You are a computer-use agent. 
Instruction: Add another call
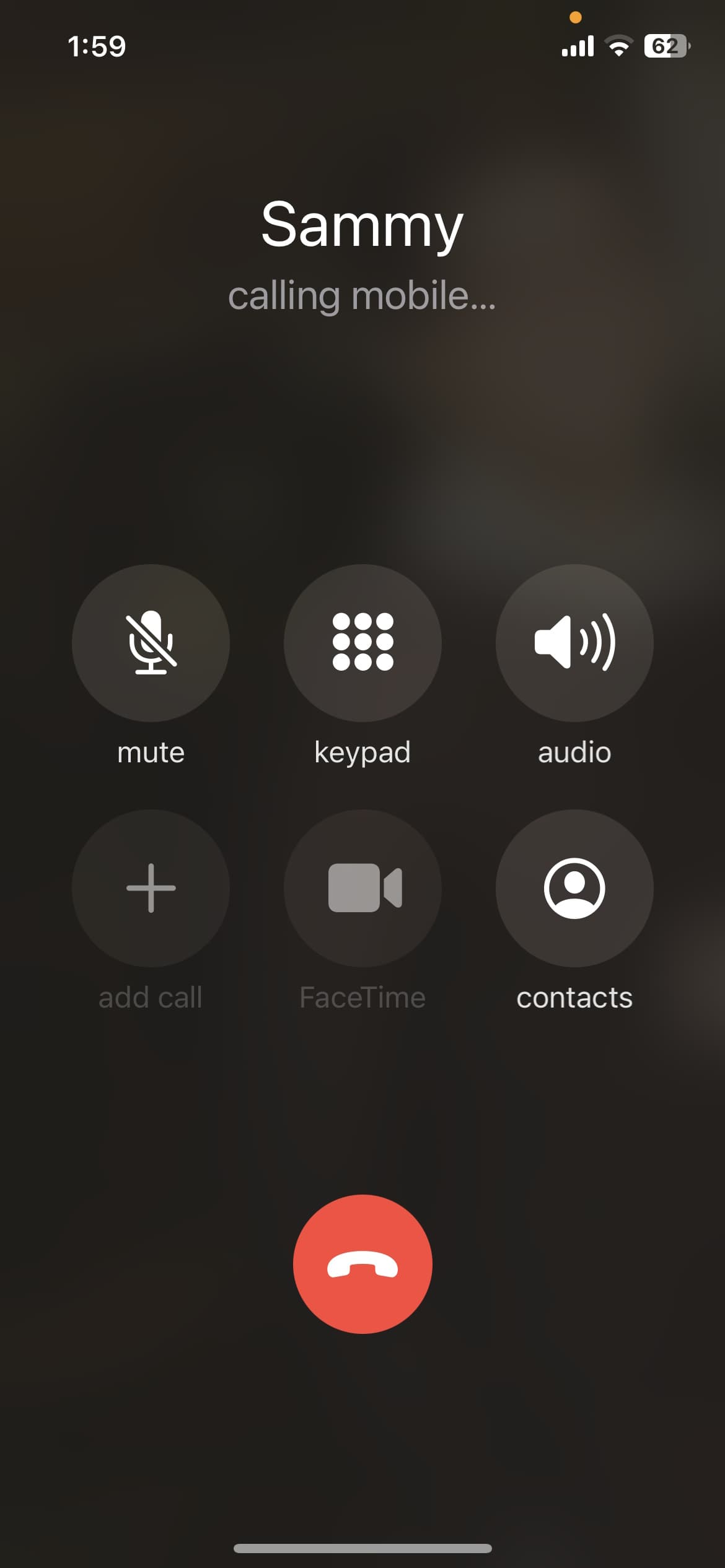151,888
